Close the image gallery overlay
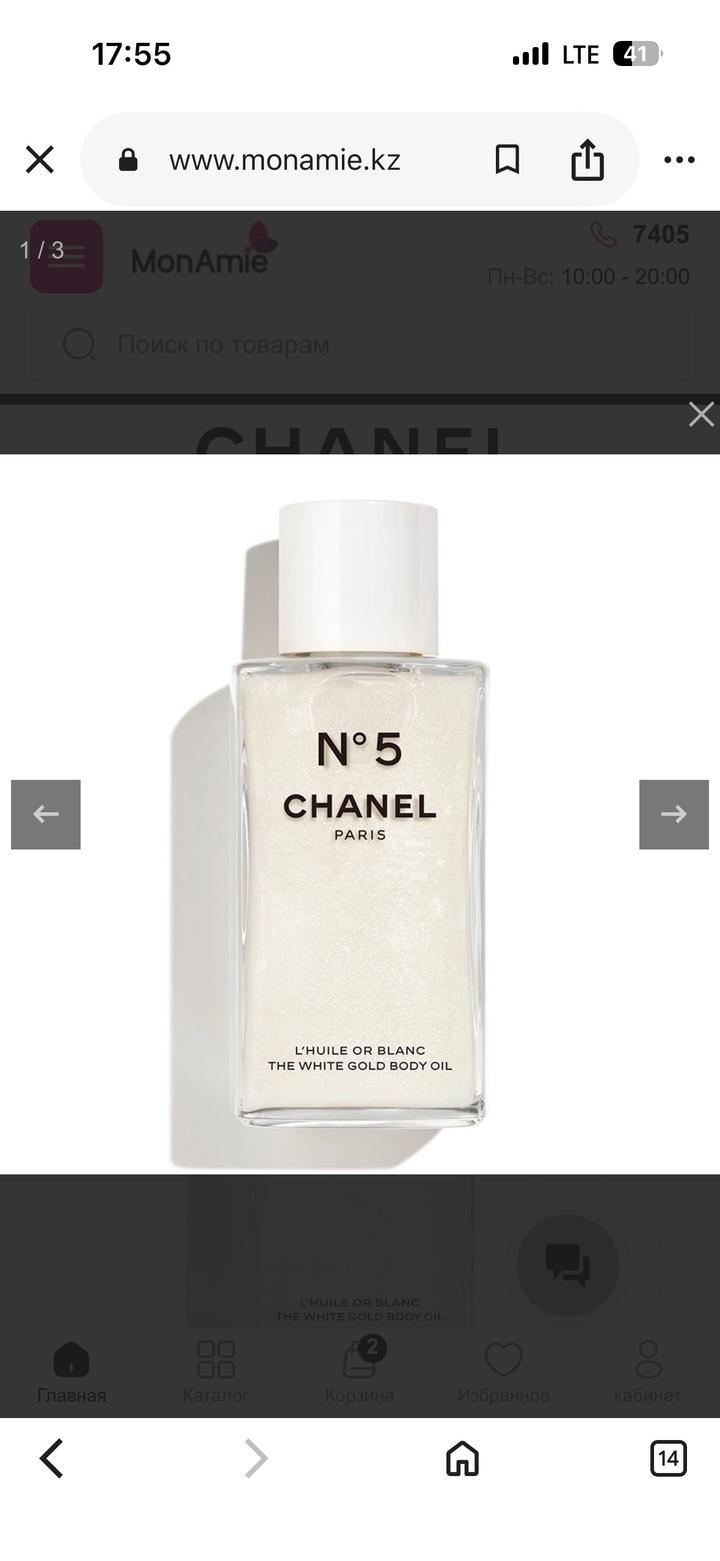Viewport: 720px width, 1561px height. click(701, 414)
